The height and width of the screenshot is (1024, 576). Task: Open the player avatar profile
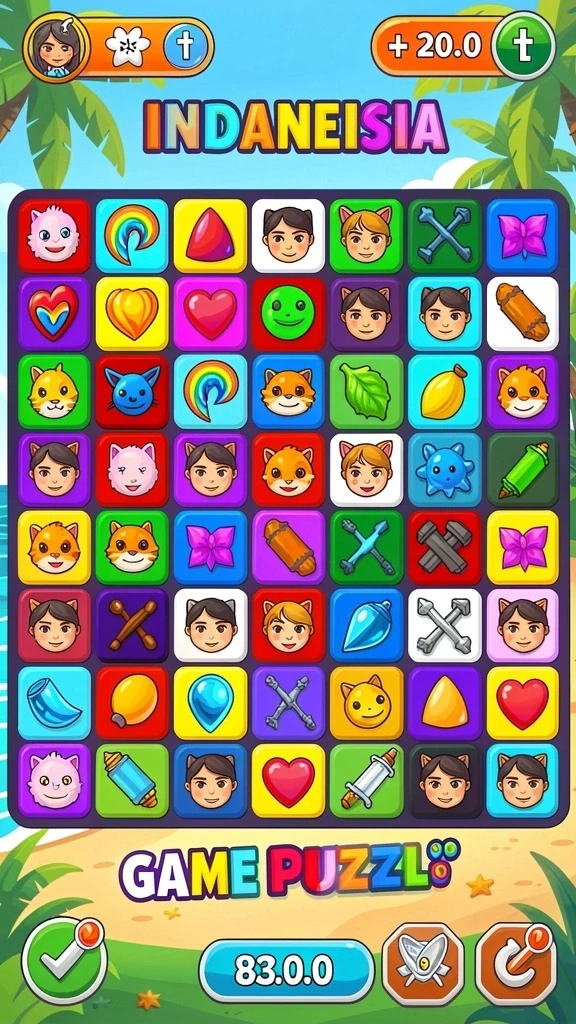tap(57, 47)
